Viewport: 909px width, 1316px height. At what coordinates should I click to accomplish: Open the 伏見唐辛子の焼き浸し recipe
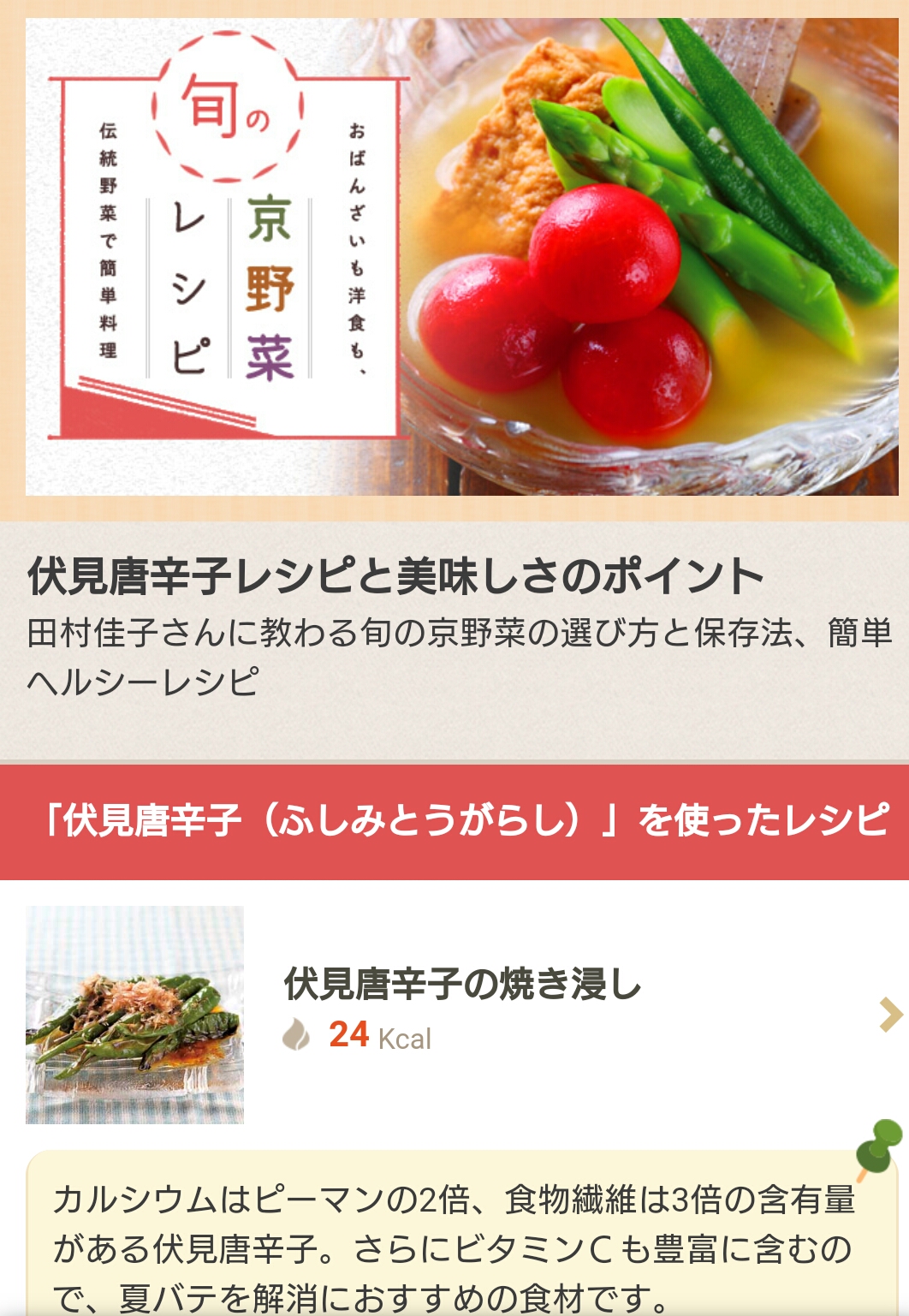[x=462, y=985]
